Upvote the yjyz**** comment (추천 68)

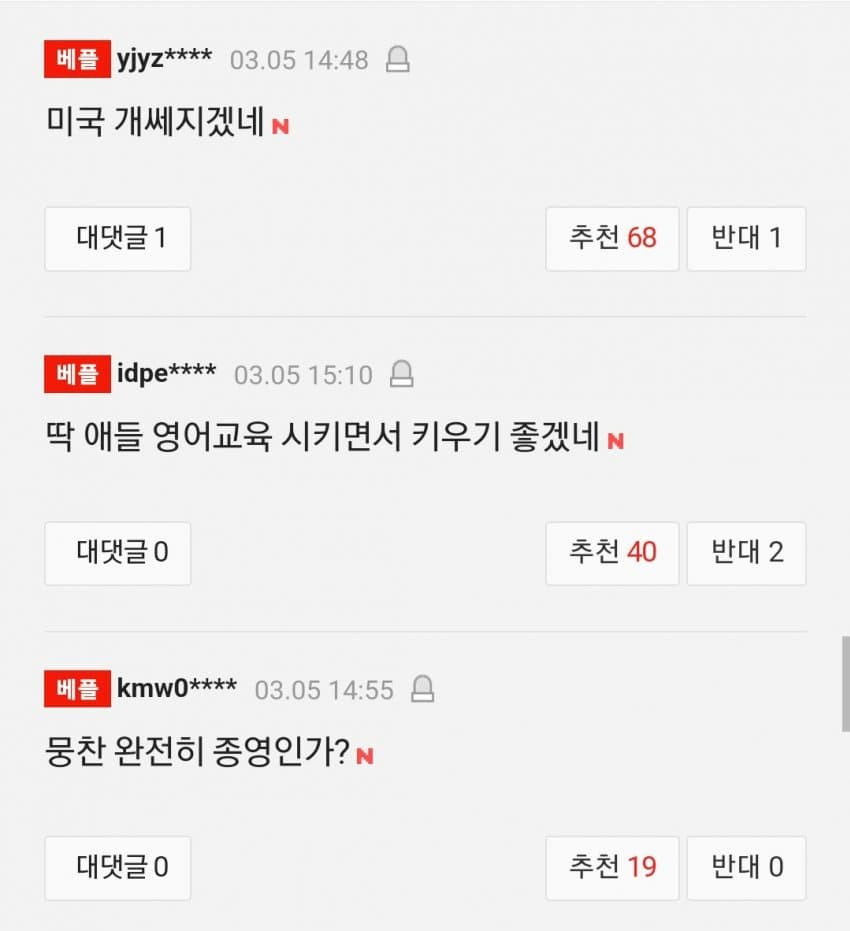coord(612,238)
